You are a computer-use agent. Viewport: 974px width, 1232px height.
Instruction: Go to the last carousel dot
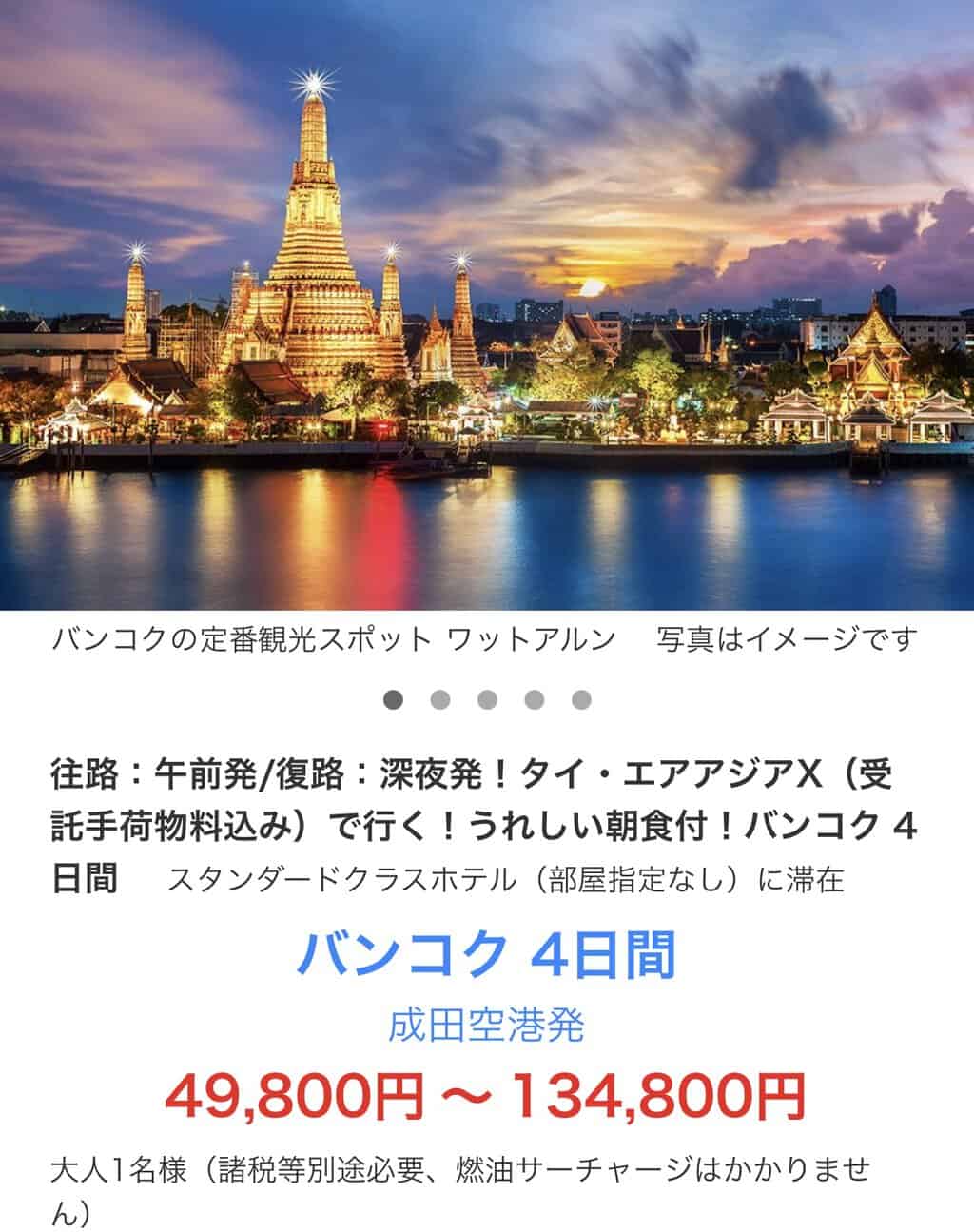[581, 700]
